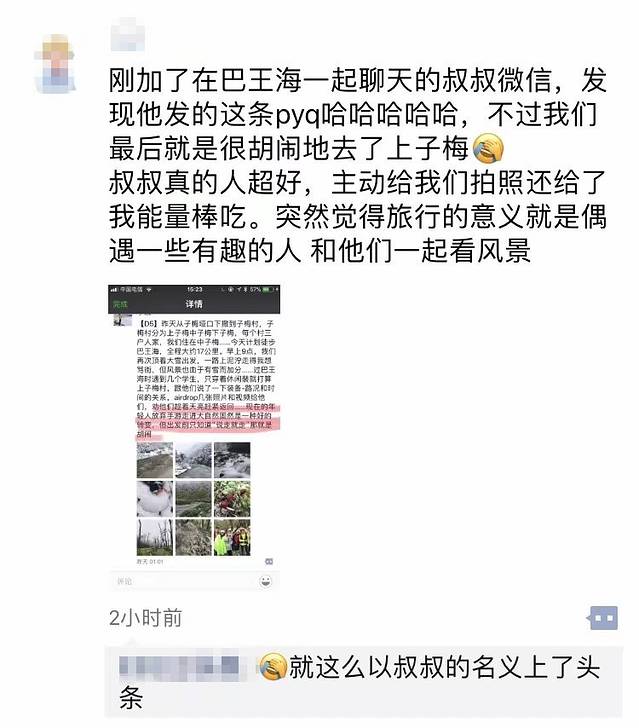The width and height of the screenshot is (639, 728).
Task: View the attached screenshot image full size
Action: [x=194, y=437]
